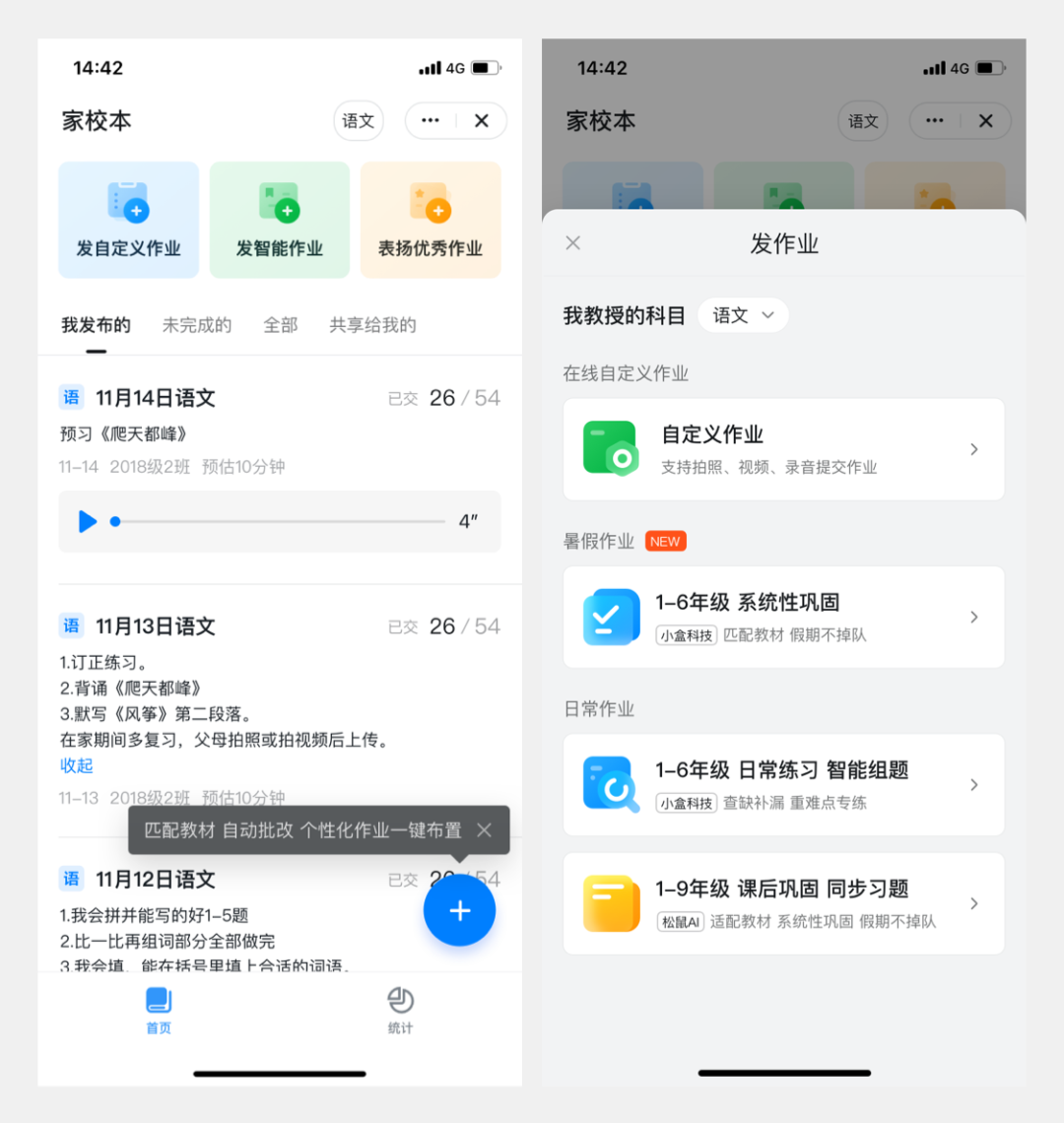Dismiss the 匹配教材 自动批改 tooltip
Viewport: 1064px width, 1123px height.
click(x=484, y=829)
